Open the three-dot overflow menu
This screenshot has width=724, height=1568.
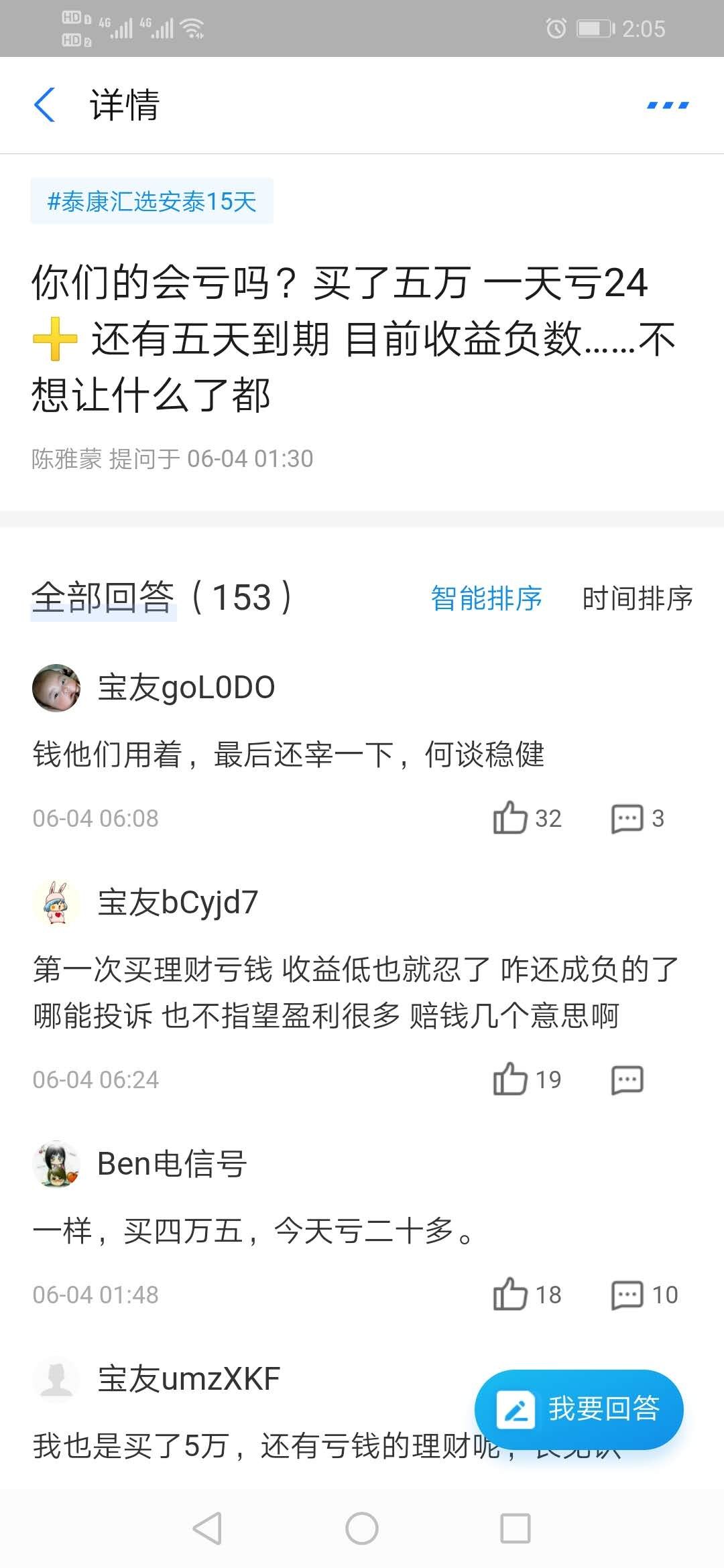pos(668,105)
